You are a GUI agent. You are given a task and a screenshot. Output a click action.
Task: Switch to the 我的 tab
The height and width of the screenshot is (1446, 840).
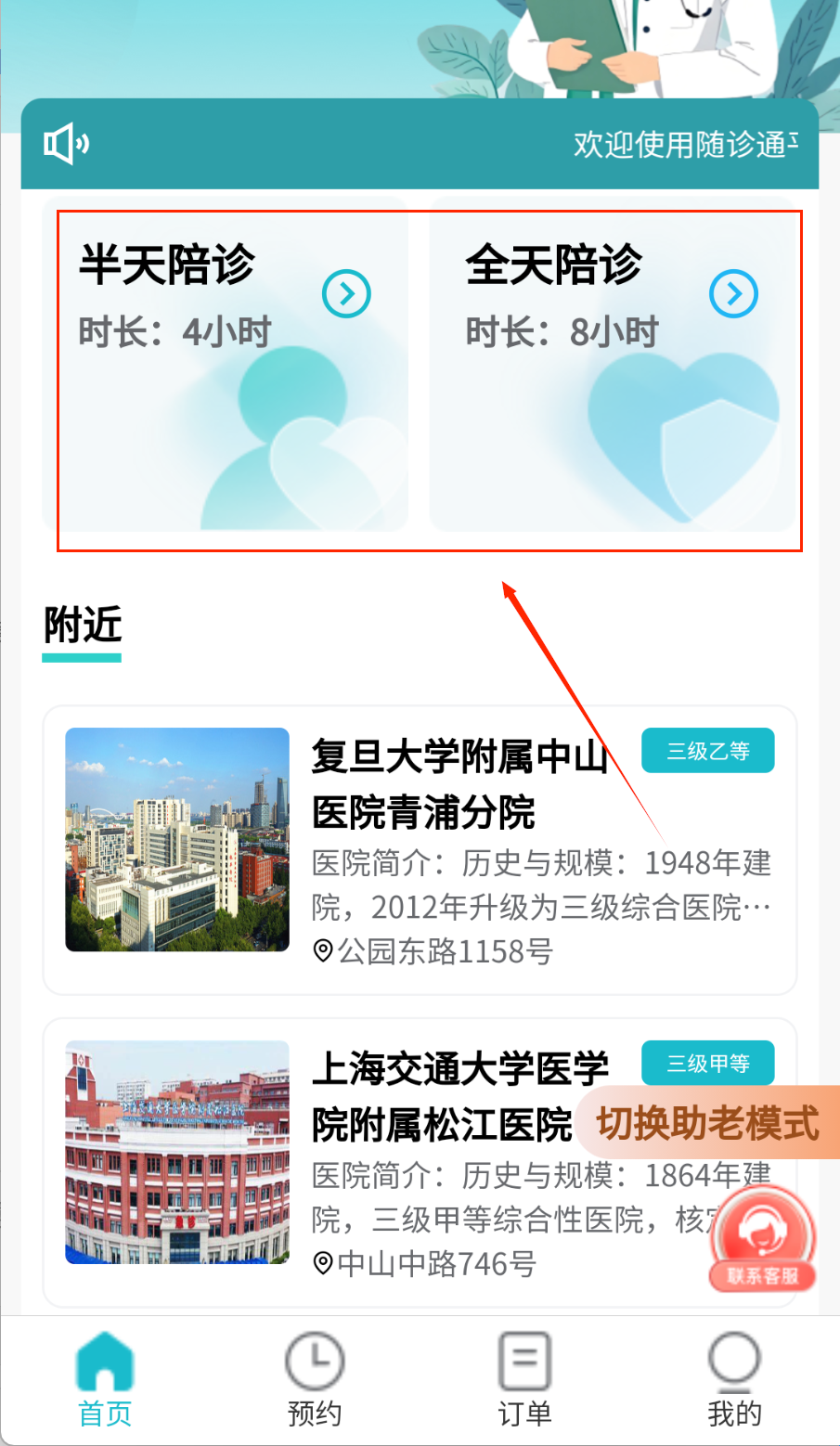pyautogui.click(x=734, y=1380)
